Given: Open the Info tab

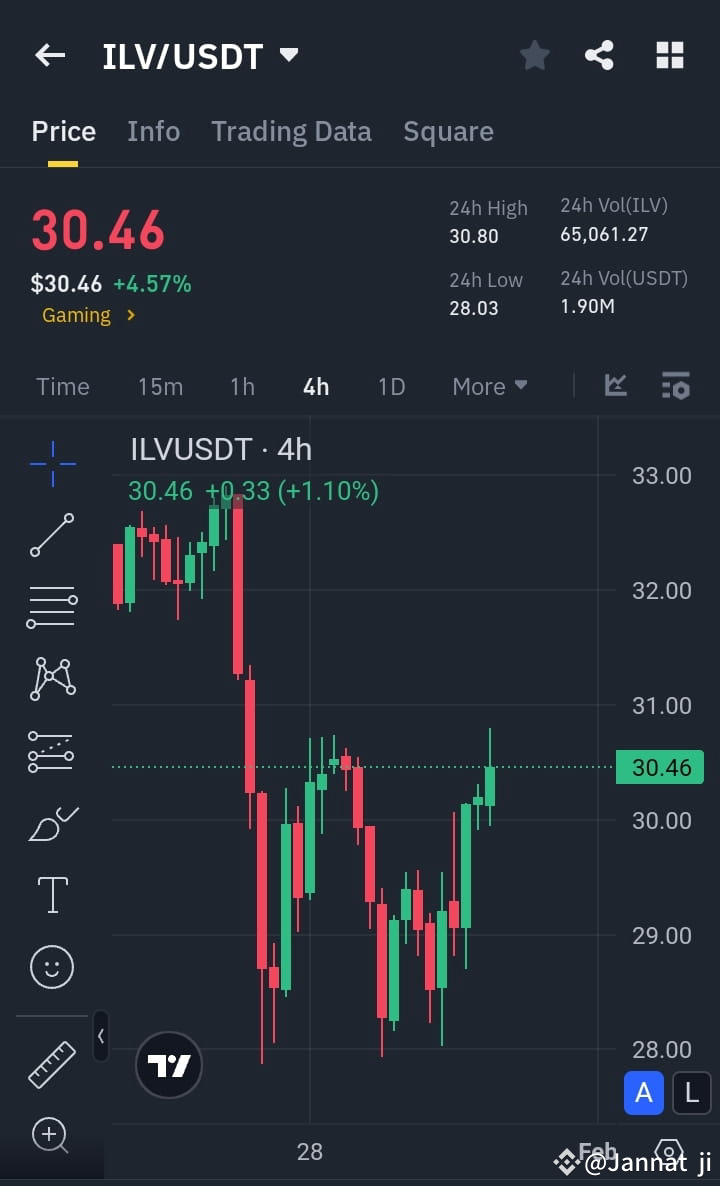Looking at the screenshot, I should pos(153,131).
